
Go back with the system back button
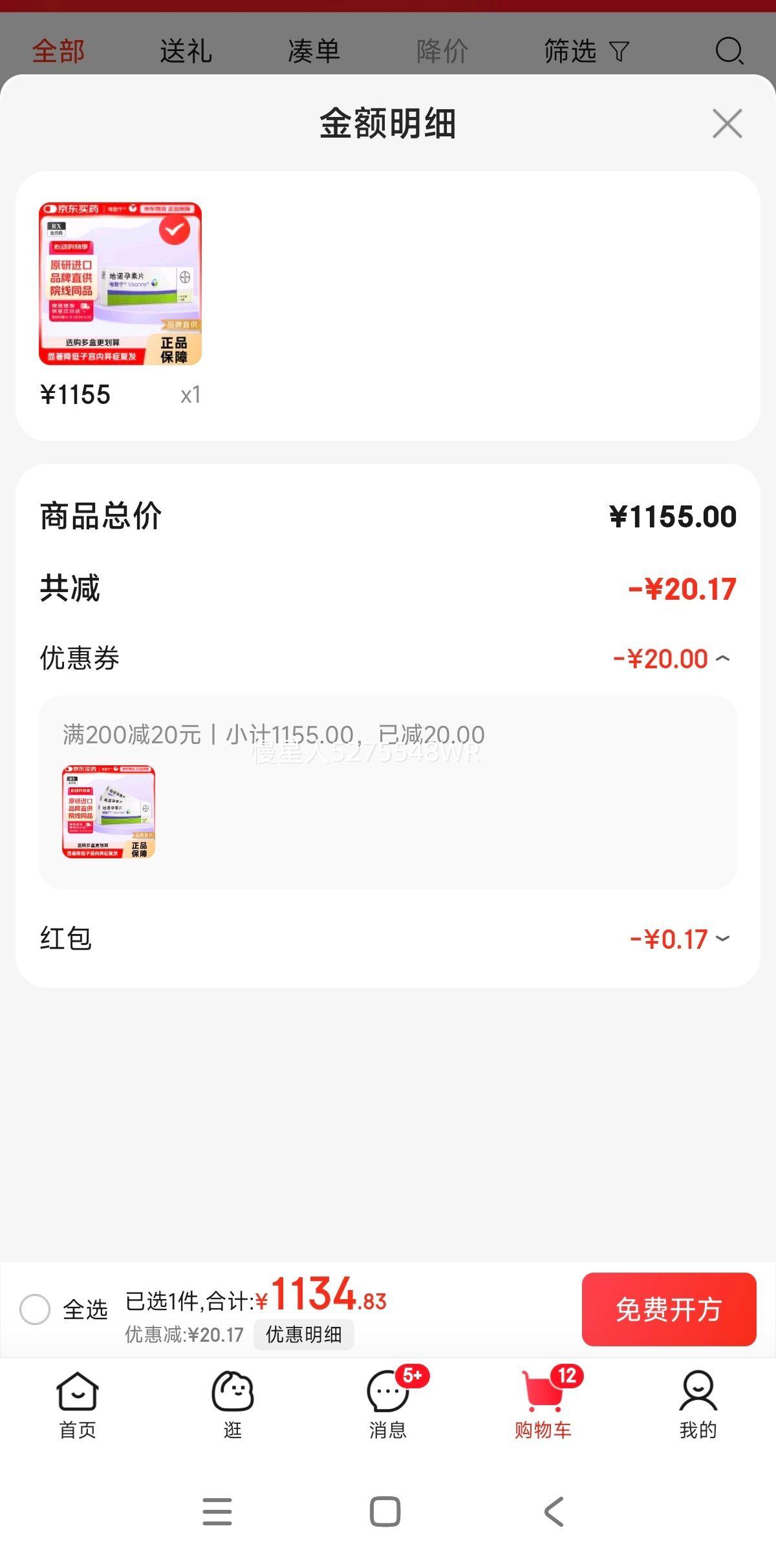point(554,1512)
